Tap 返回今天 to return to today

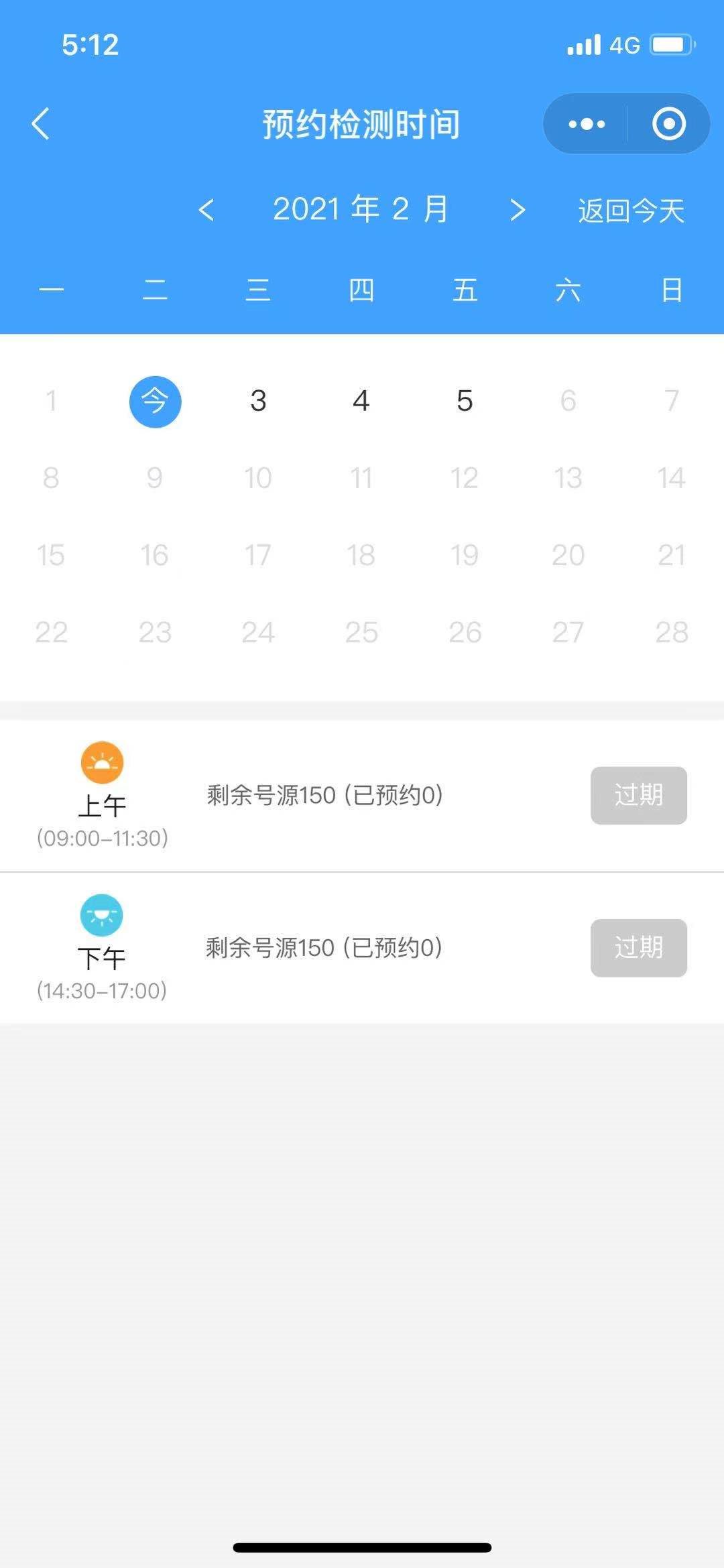(x=631, y=210)
